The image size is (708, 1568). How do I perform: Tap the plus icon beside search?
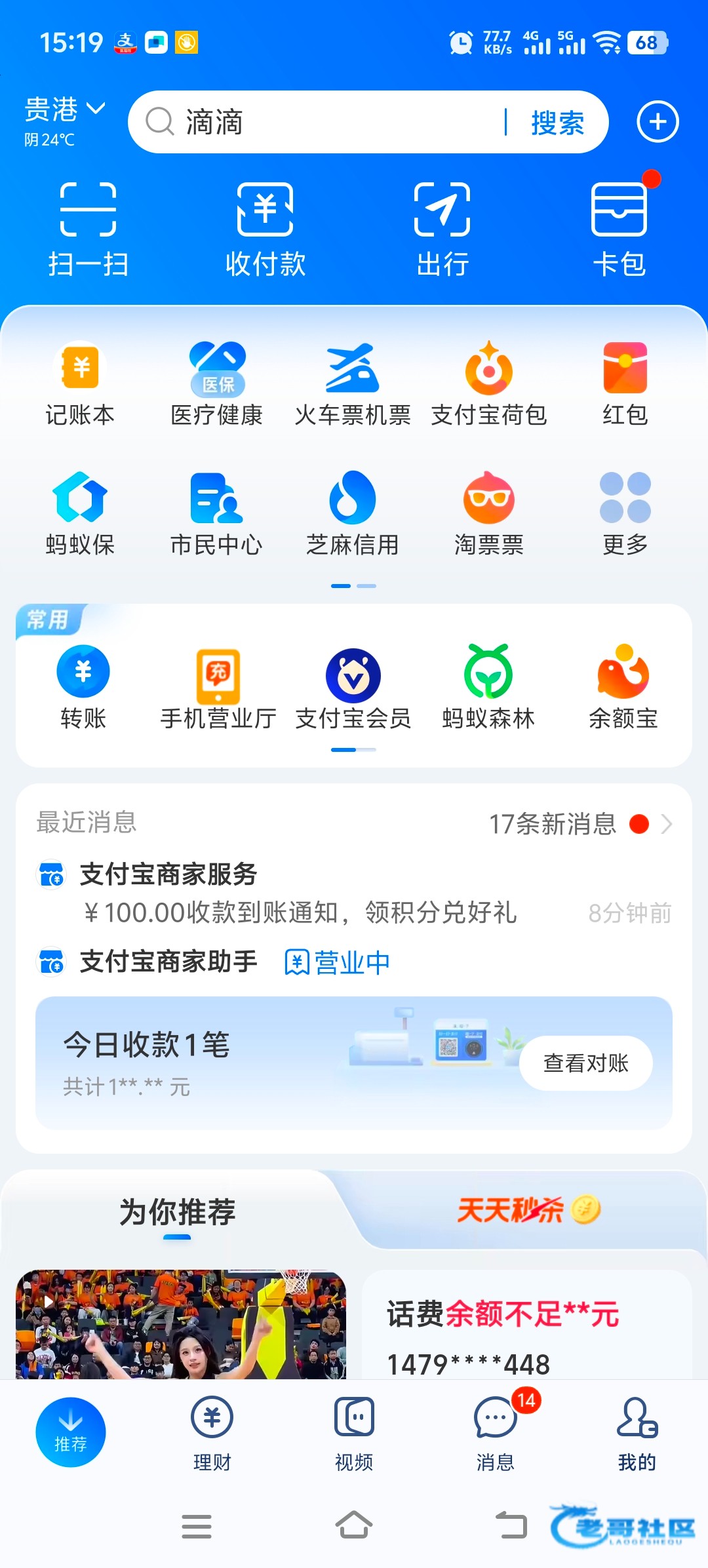(658, 122)
